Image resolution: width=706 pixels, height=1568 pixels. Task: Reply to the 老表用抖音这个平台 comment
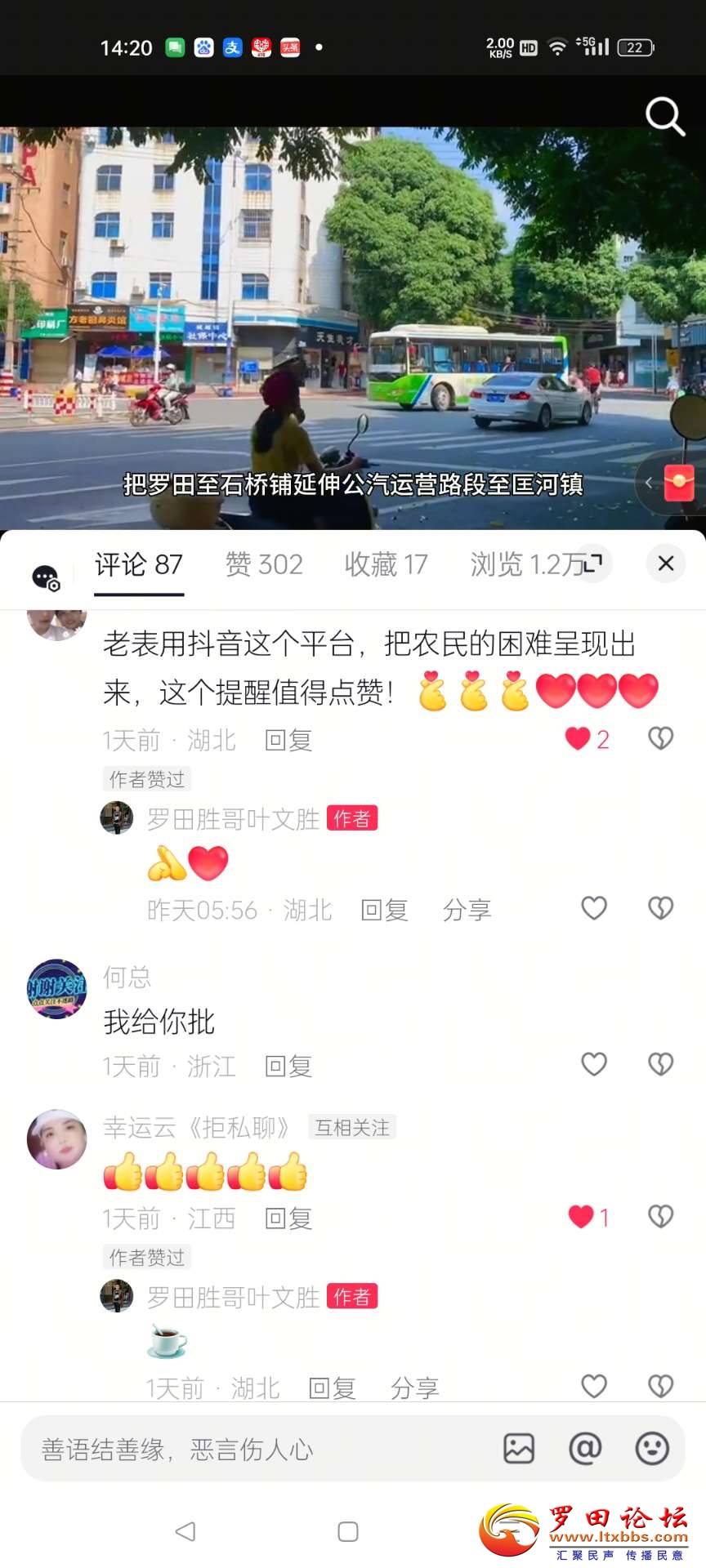coord(288,741)
